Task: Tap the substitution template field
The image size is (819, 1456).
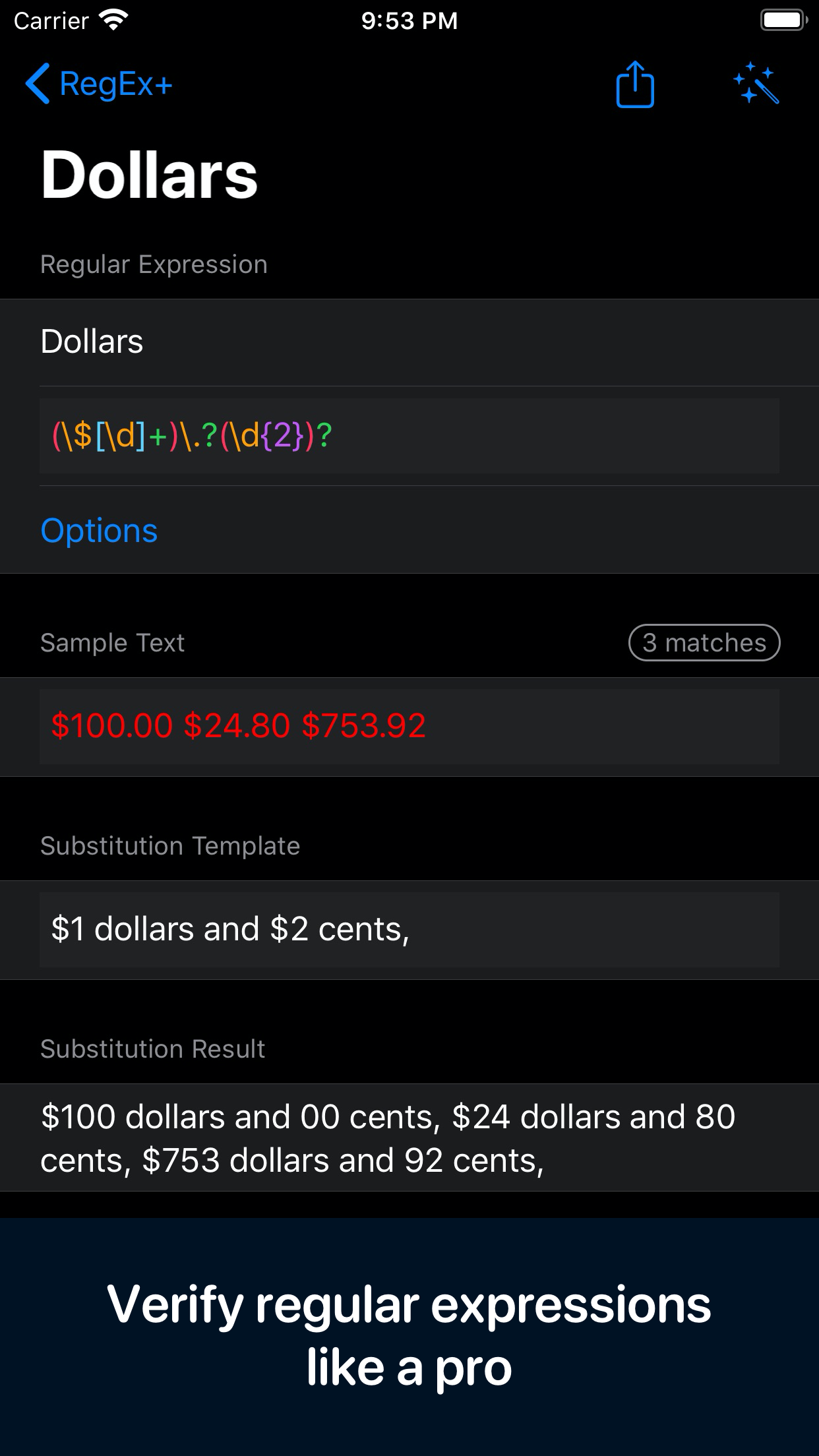Action: [x=409, y=930]
